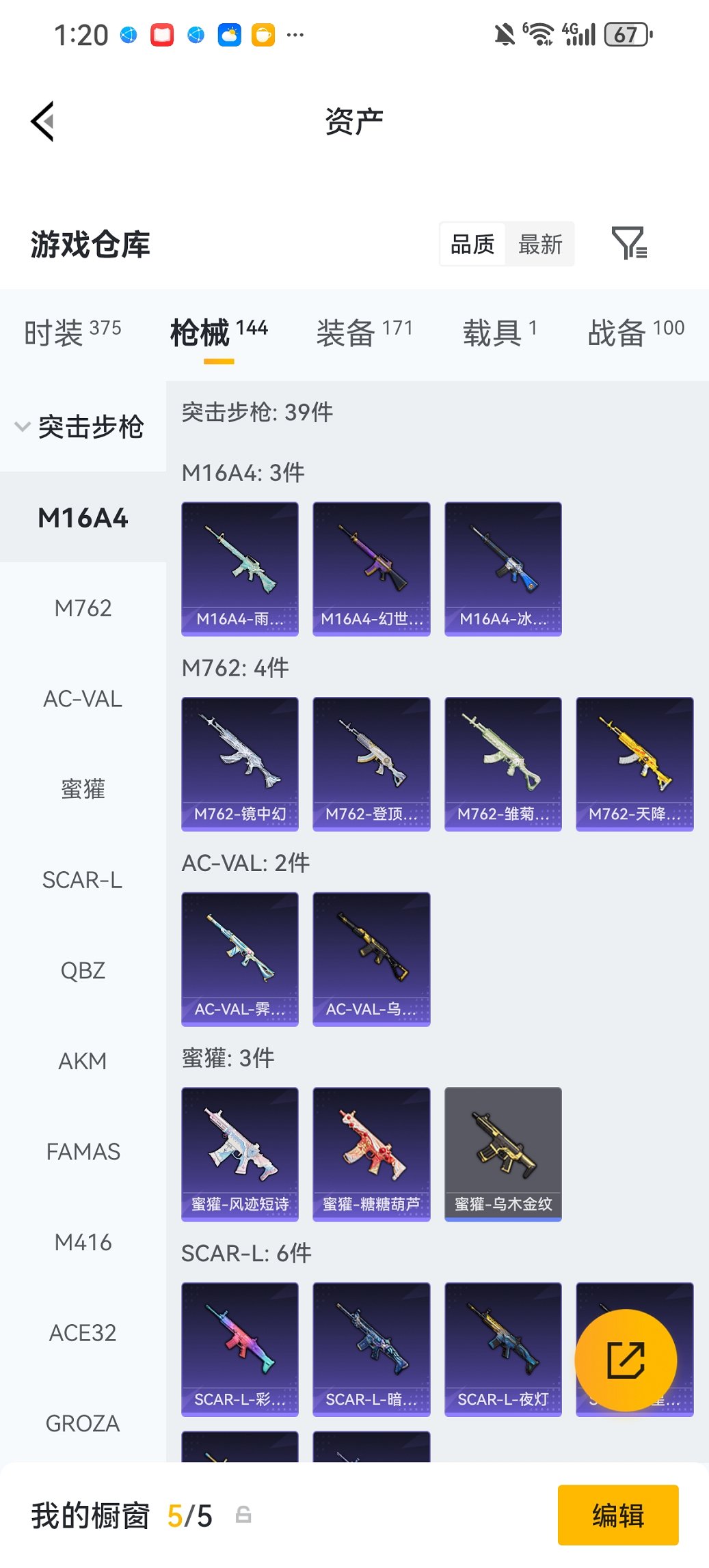Open the M16A4-幻世 skin tile
Viewport: 709px width, 1568px height.
tap(371, 568)
